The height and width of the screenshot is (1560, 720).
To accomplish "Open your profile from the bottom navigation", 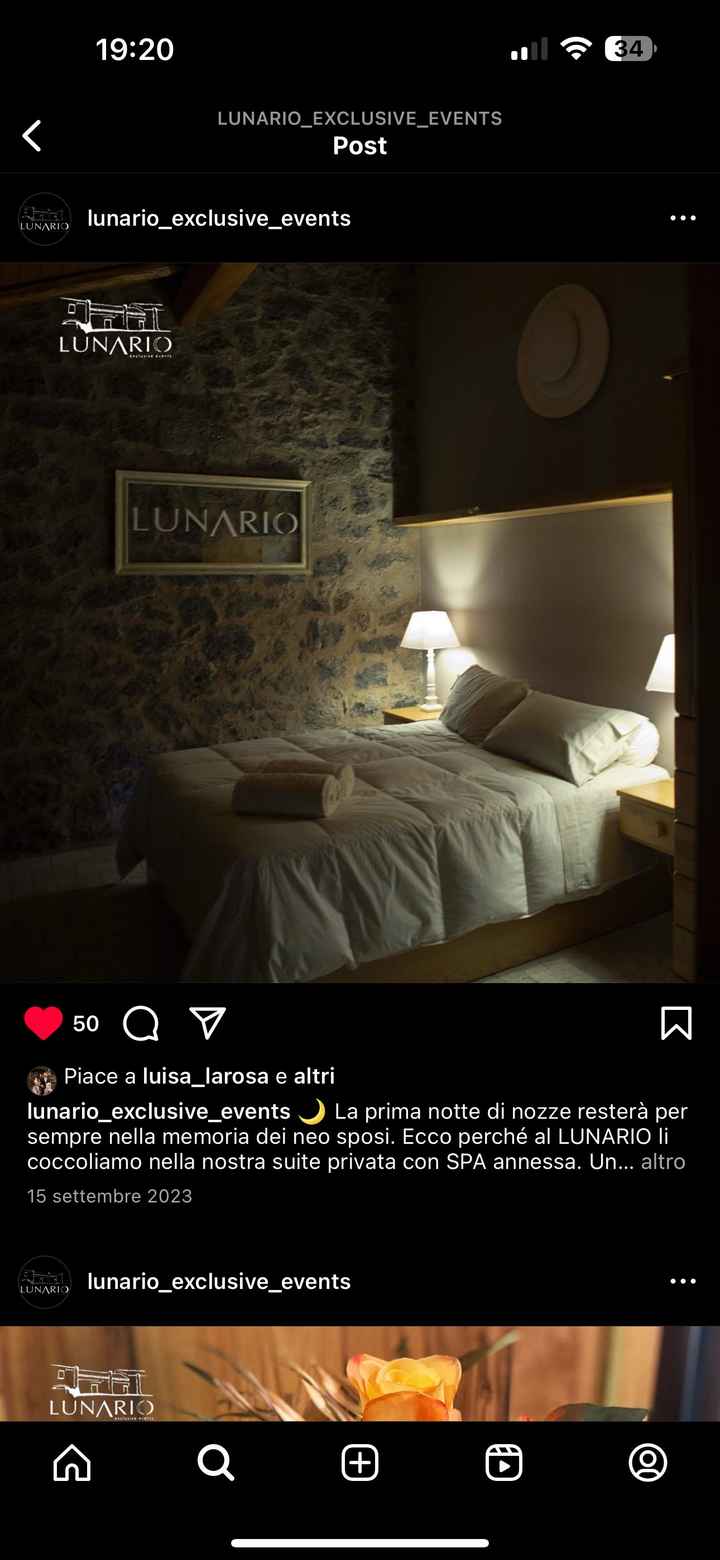I will coord(648,1464).
